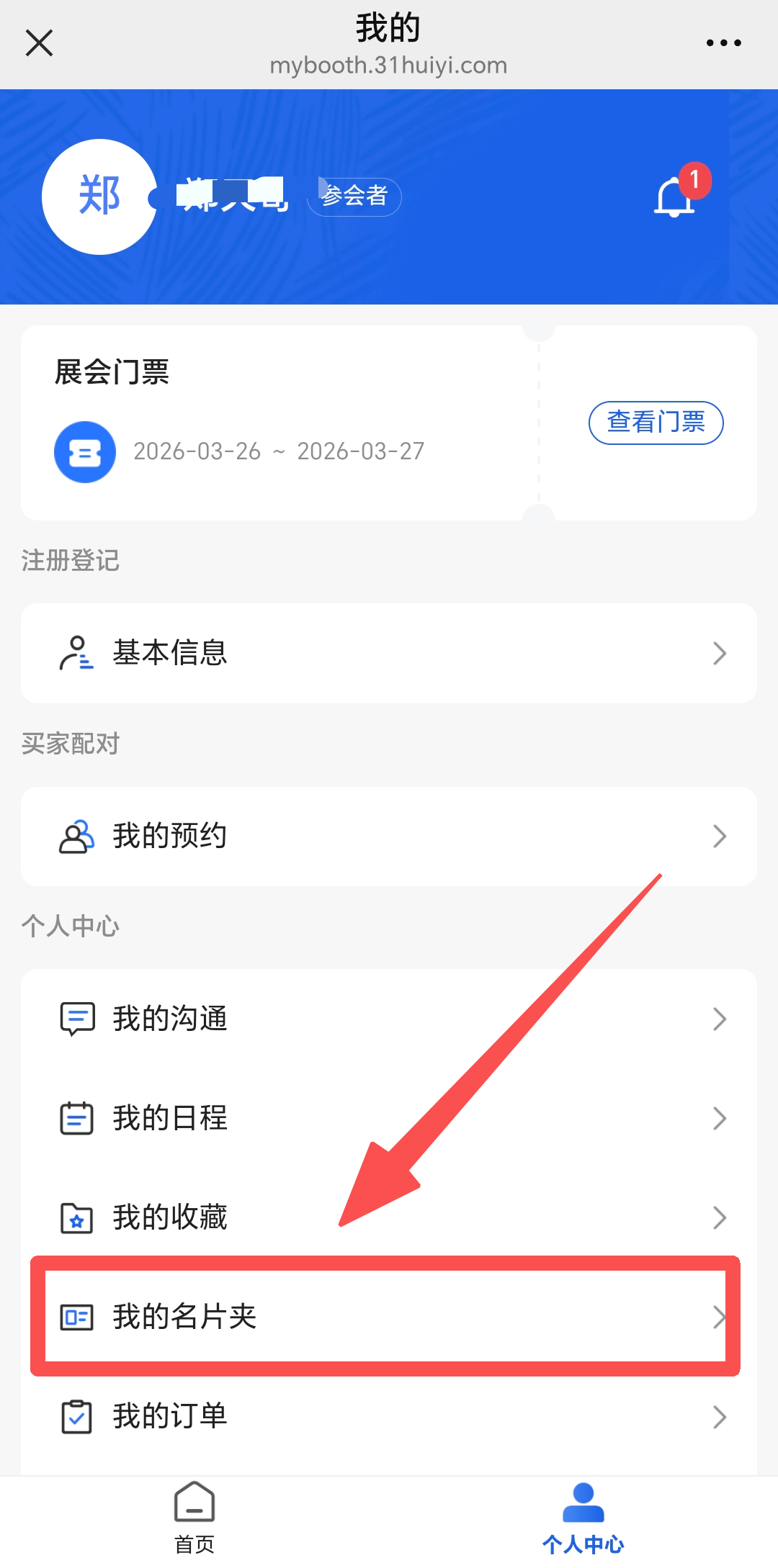
Task: Switch to the 首页 tab
Action: coord(194,1515)
